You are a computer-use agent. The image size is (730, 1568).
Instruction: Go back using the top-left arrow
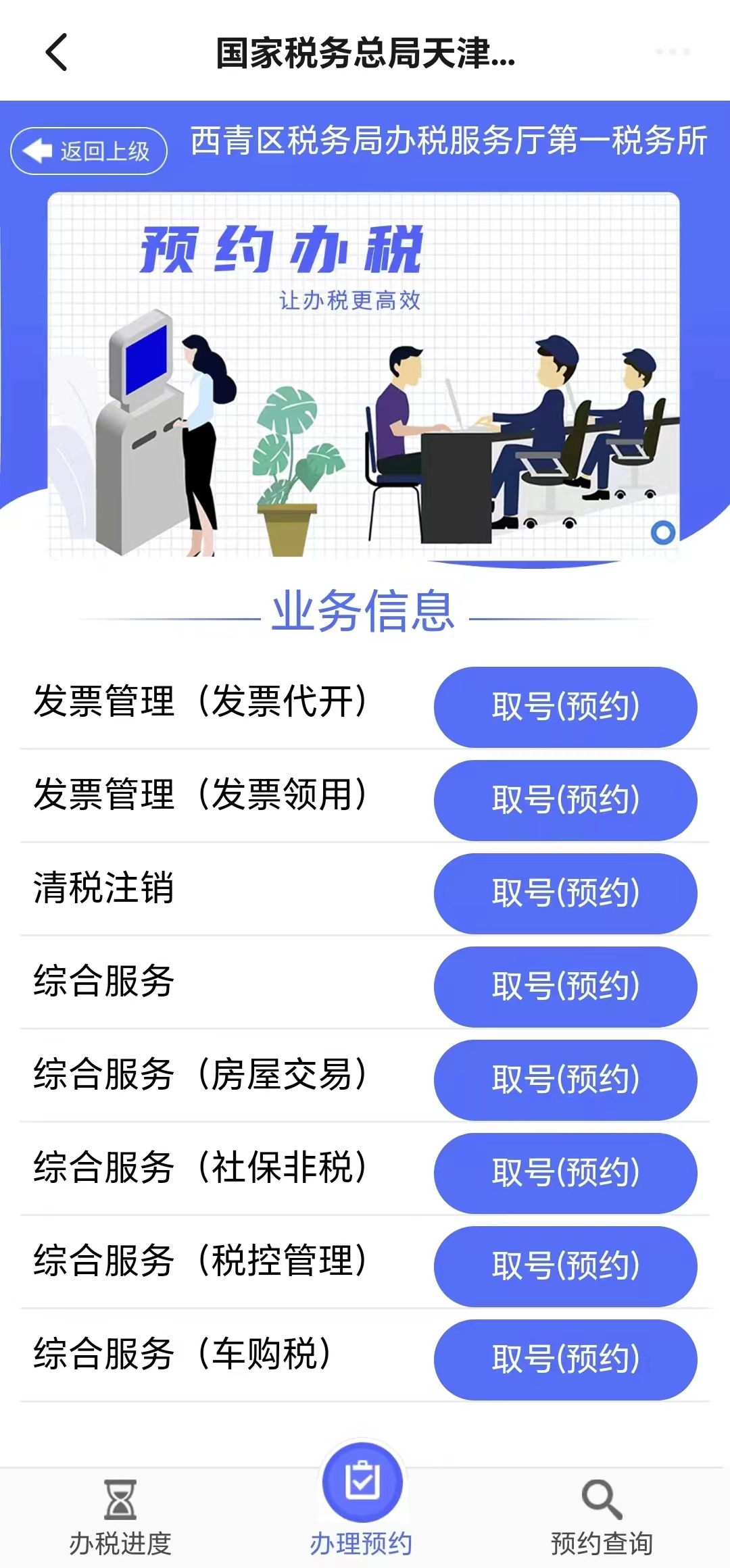[57, 52]
